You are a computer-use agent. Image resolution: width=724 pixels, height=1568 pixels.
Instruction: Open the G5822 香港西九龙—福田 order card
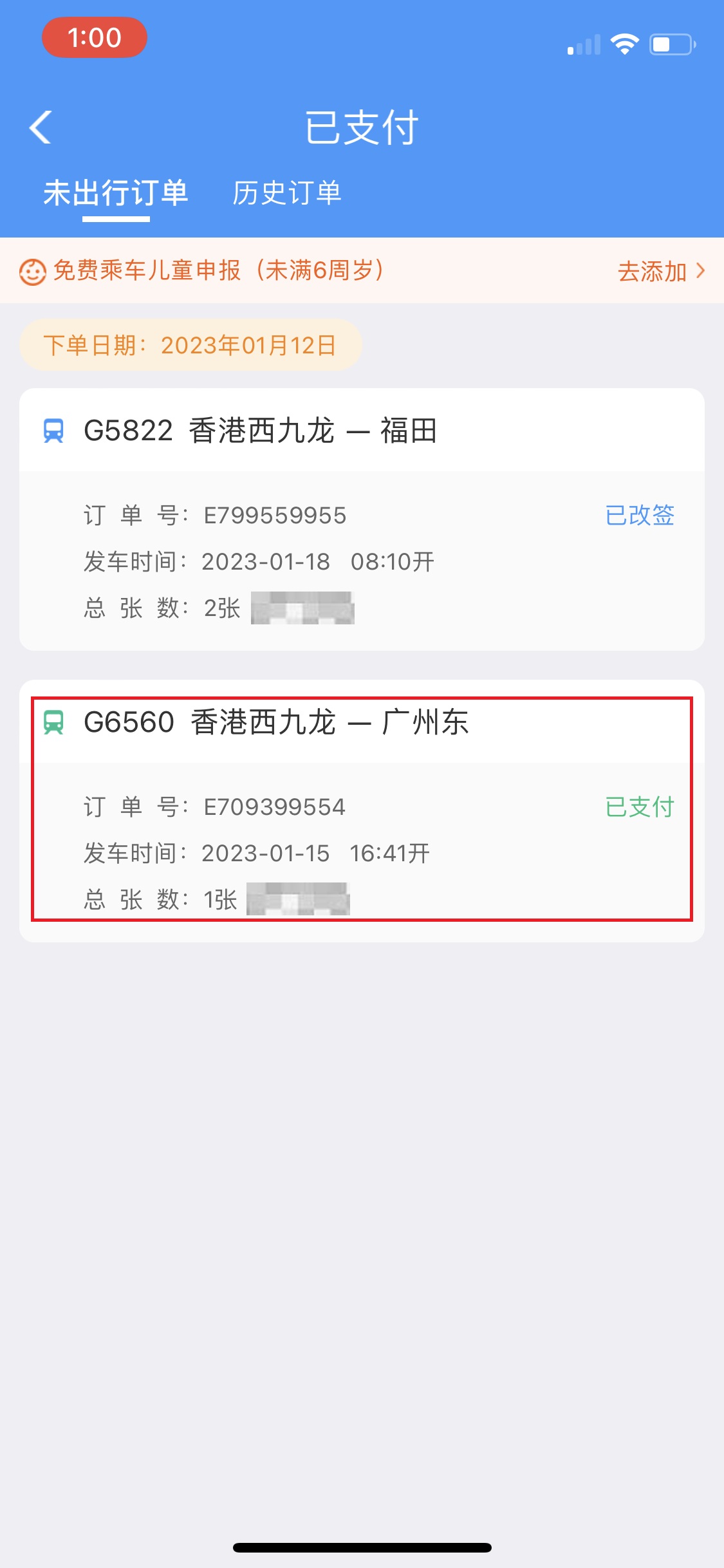[362, 515]
